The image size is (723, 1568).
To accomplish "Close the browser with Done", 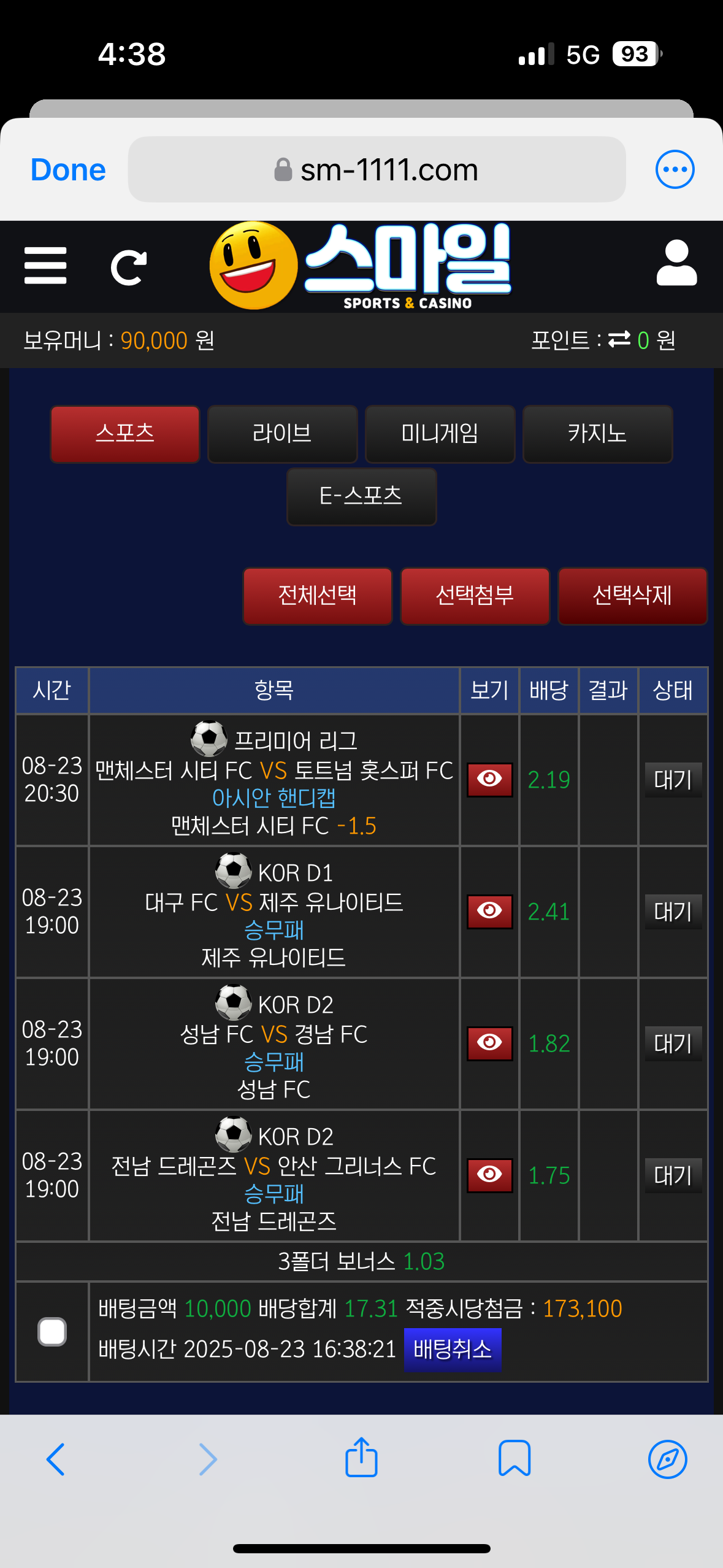I will 68,170.
